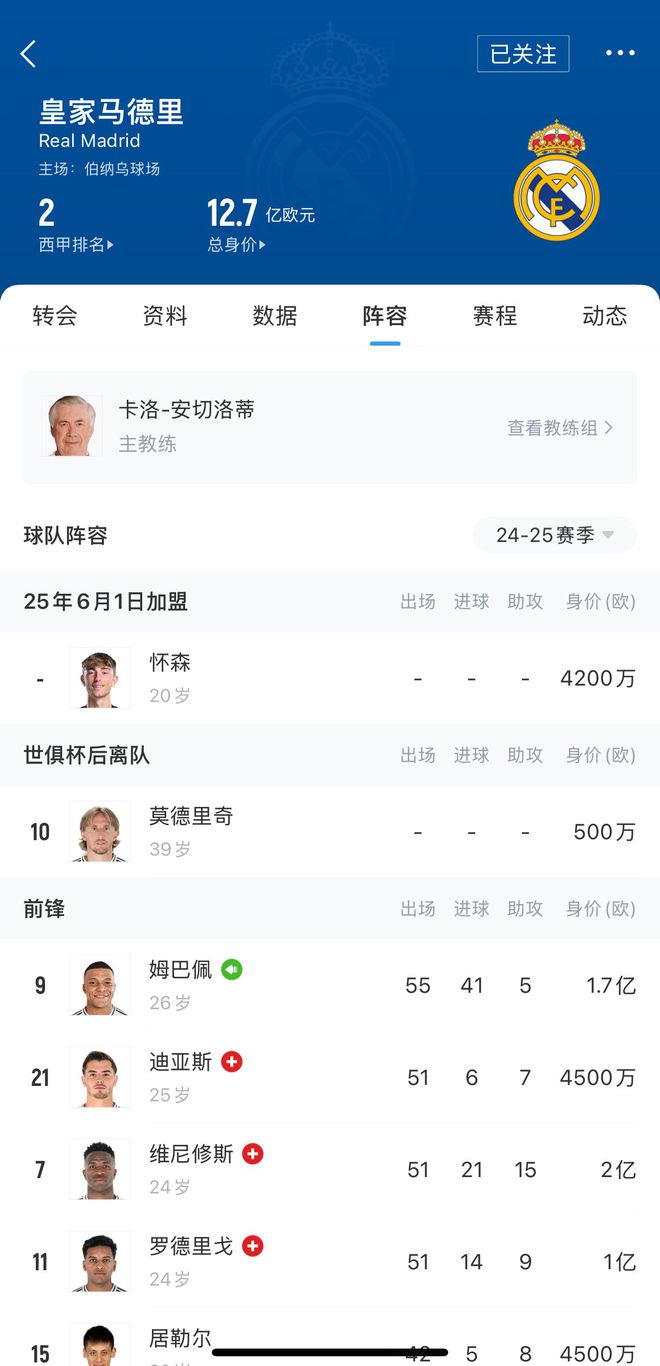Open the 总身价 total market value link
The image size is (660, 1366).
236,244
